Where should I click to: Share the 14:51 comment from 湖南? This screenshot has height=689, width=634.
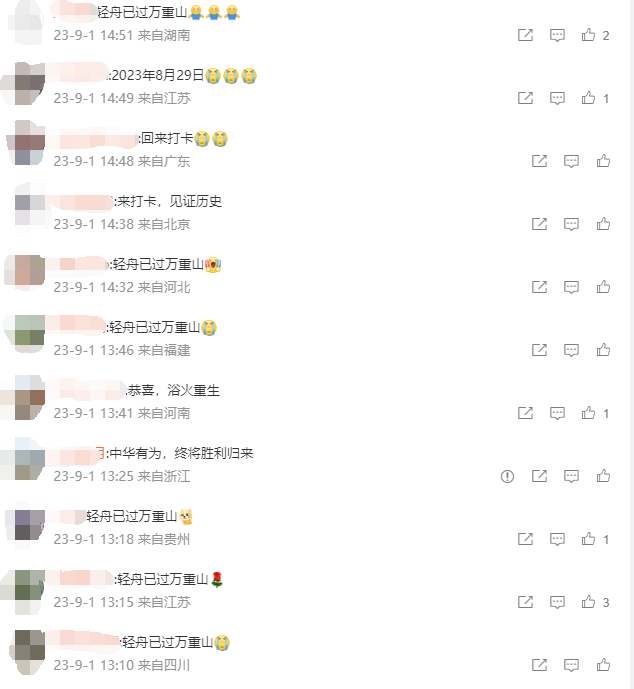525,35
